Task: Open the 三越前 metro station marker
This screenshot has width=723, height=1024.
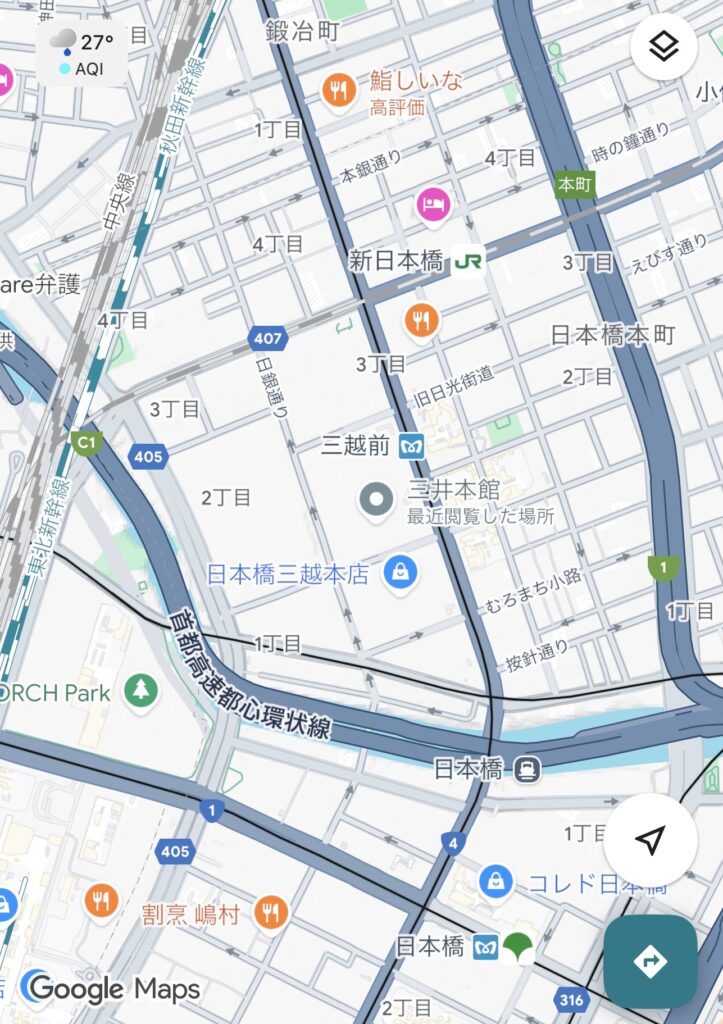Action: [x=412, y=445]
